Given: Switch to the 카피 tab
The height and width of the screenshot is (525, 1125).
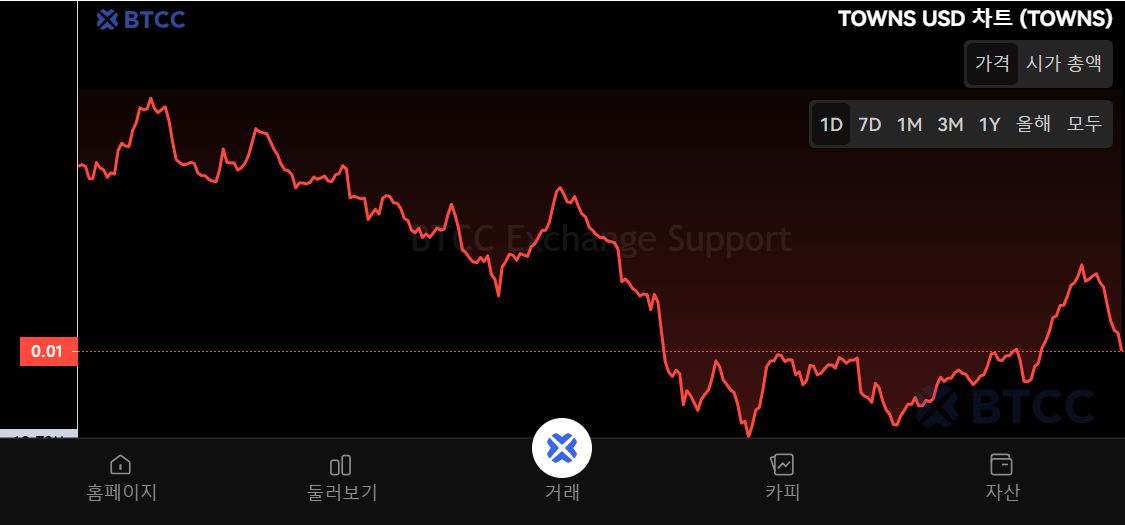Looking at the screenshot, I should (782, 477).
